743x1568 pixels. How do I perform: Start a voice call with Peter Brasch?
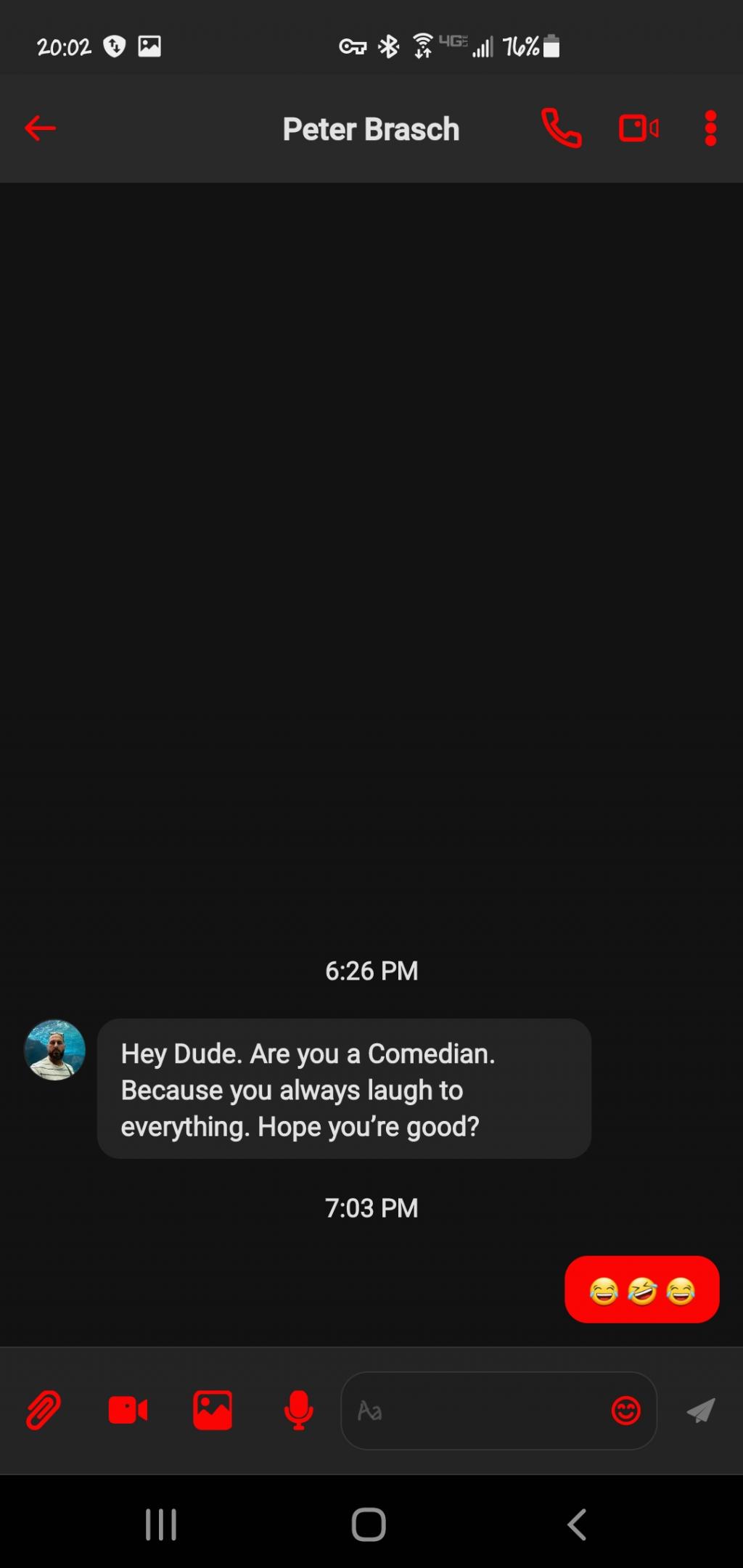click(561, 128)
